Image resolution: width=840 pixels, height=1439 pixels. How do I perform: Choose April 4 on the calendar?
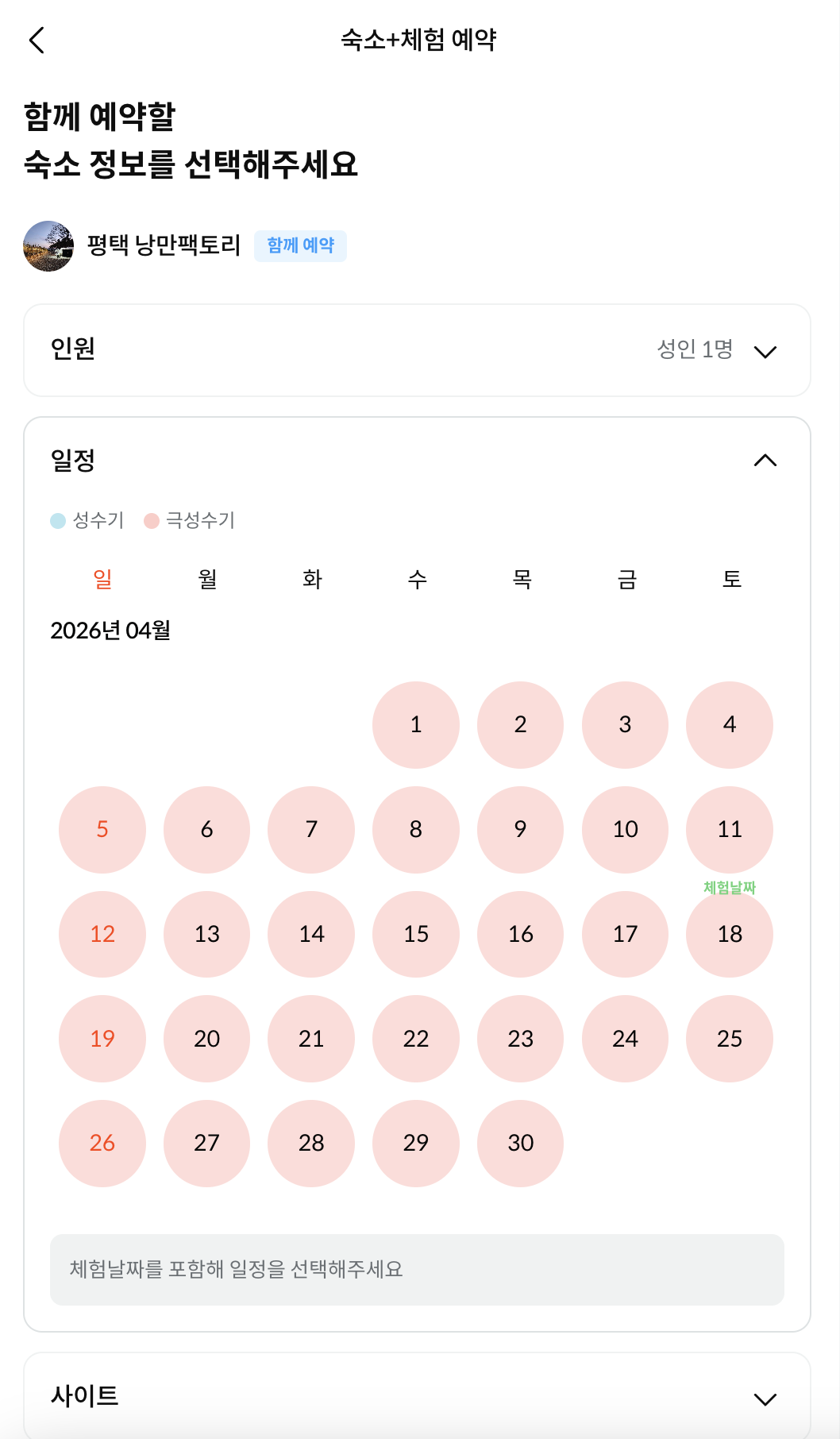tap(729, 724)
